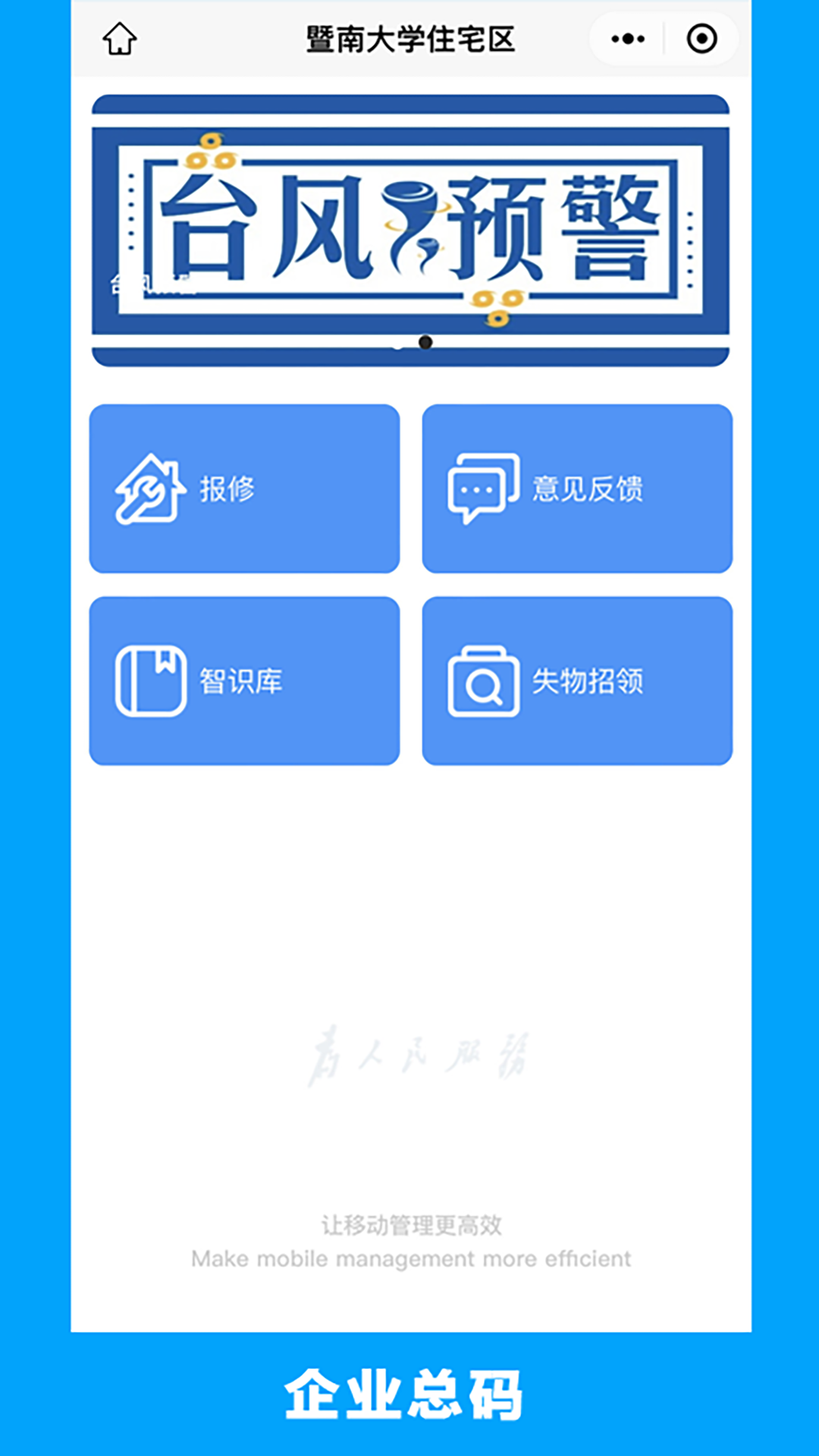This screenshot has height=1456, width=819.
Task: Tap the 台风预警 typhoon warning banner
Action: click(x=413, y=227)
